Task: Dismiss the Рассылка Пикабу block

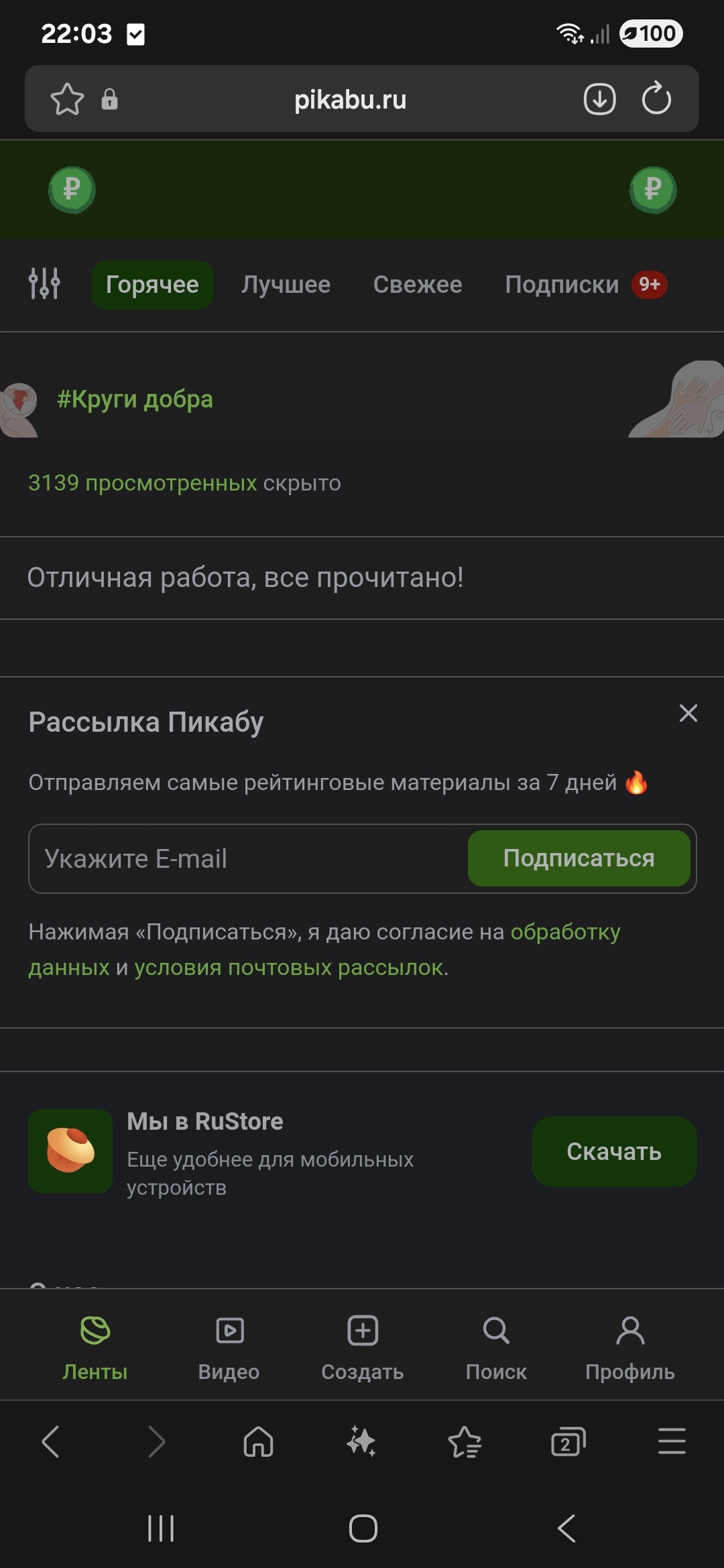Action: coord(688,713)
